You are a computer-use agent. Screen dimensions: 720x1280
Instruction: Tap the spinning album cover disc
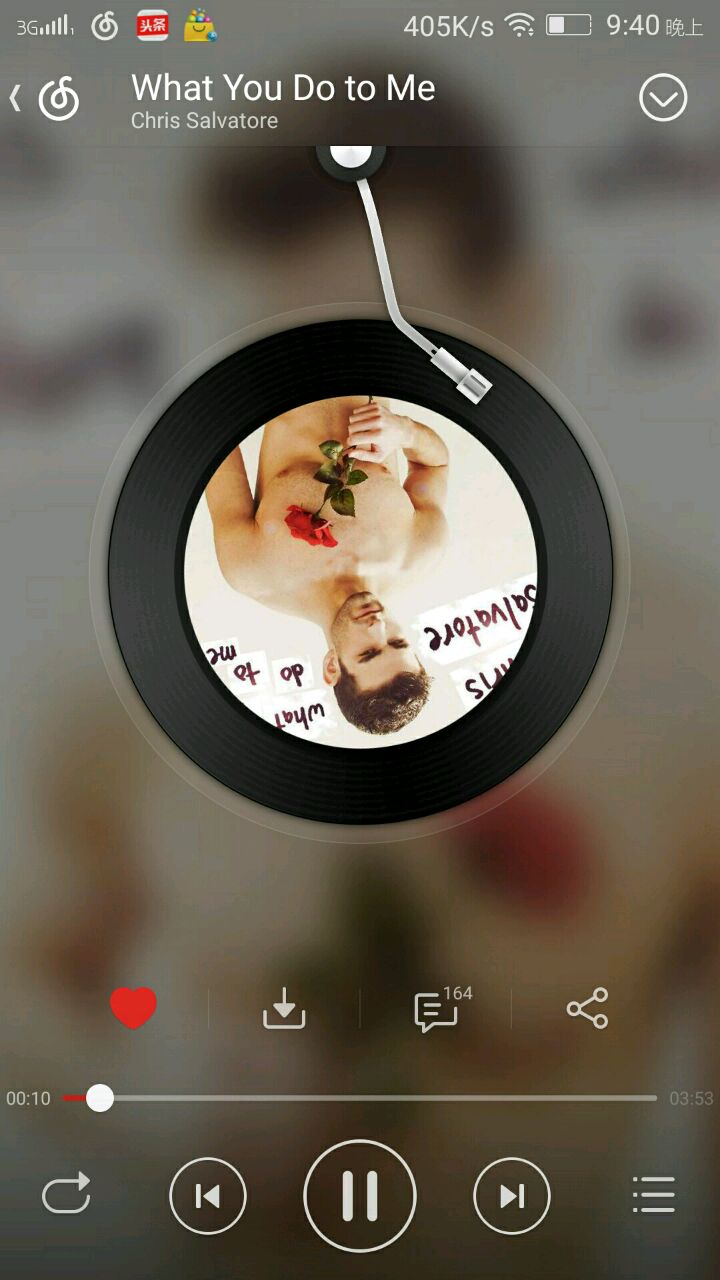360,572
